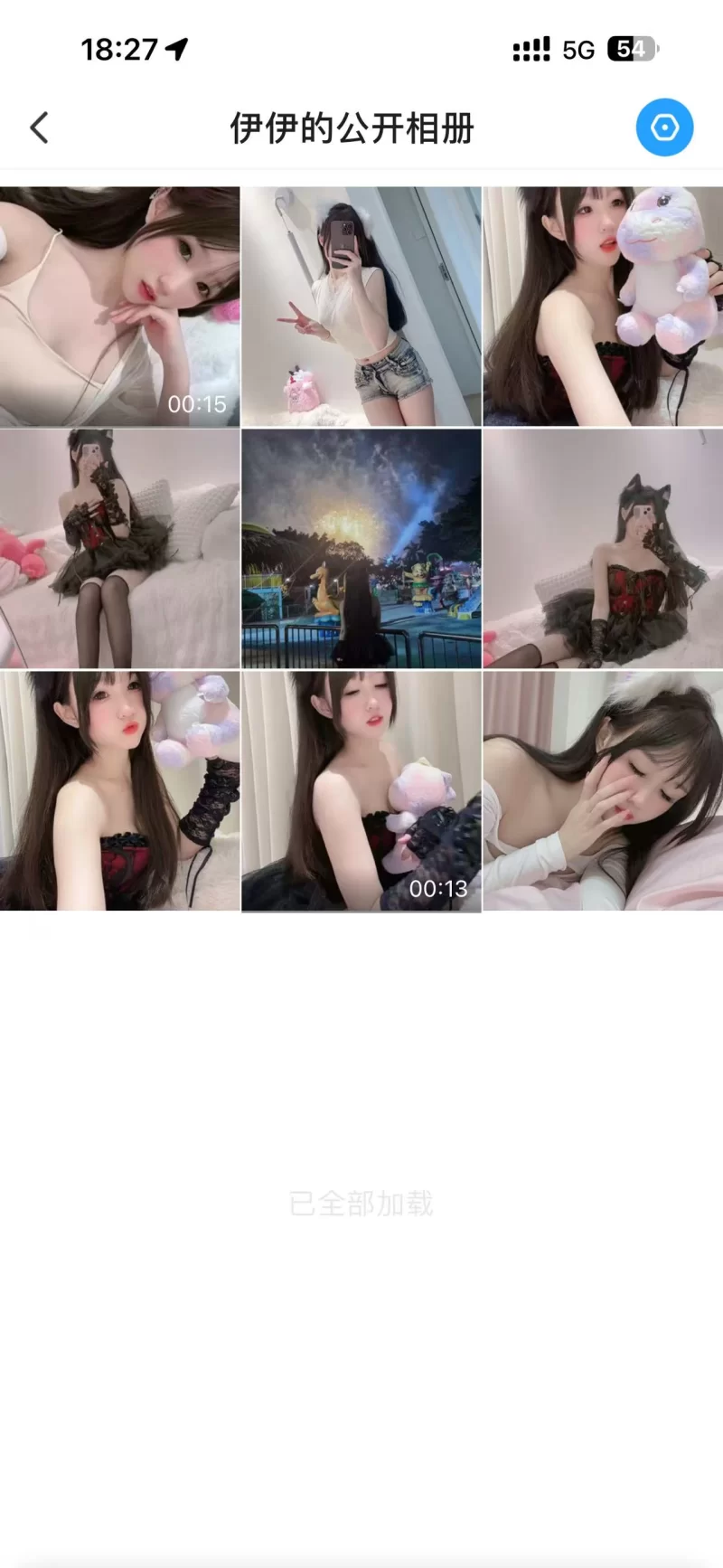
Task: Open the photo with white long sleeves
Action: tap(603, 790)
